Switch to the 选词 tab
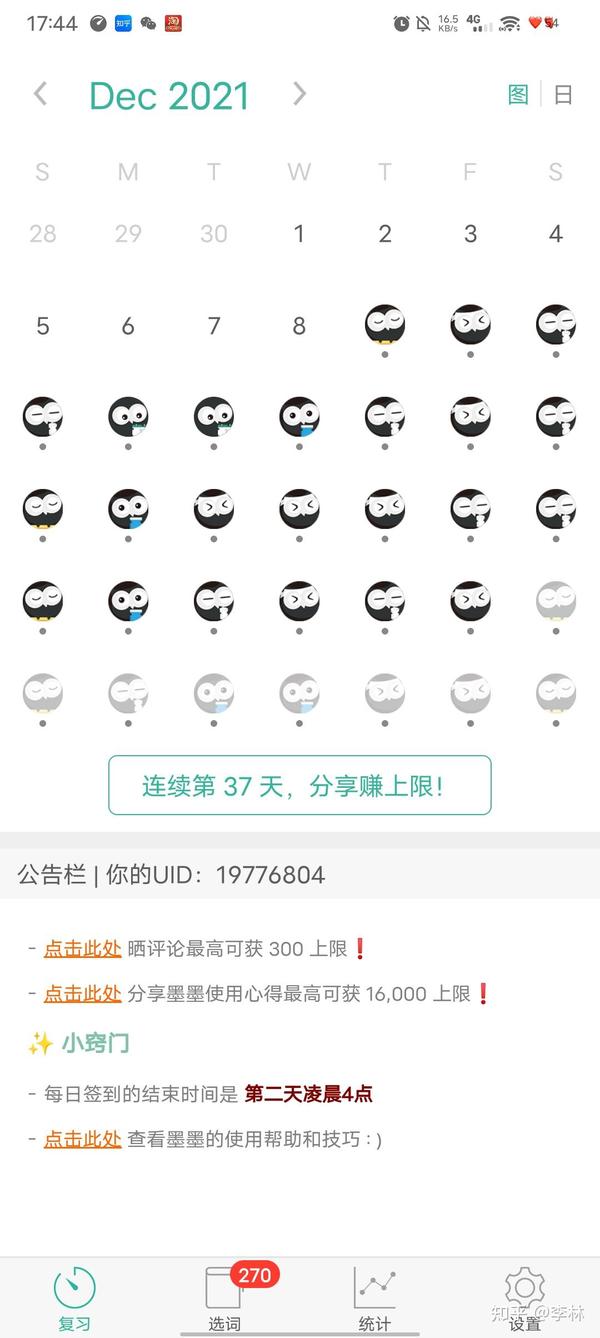This screenshot has height=1338, width=600. tap(226, 1298)
